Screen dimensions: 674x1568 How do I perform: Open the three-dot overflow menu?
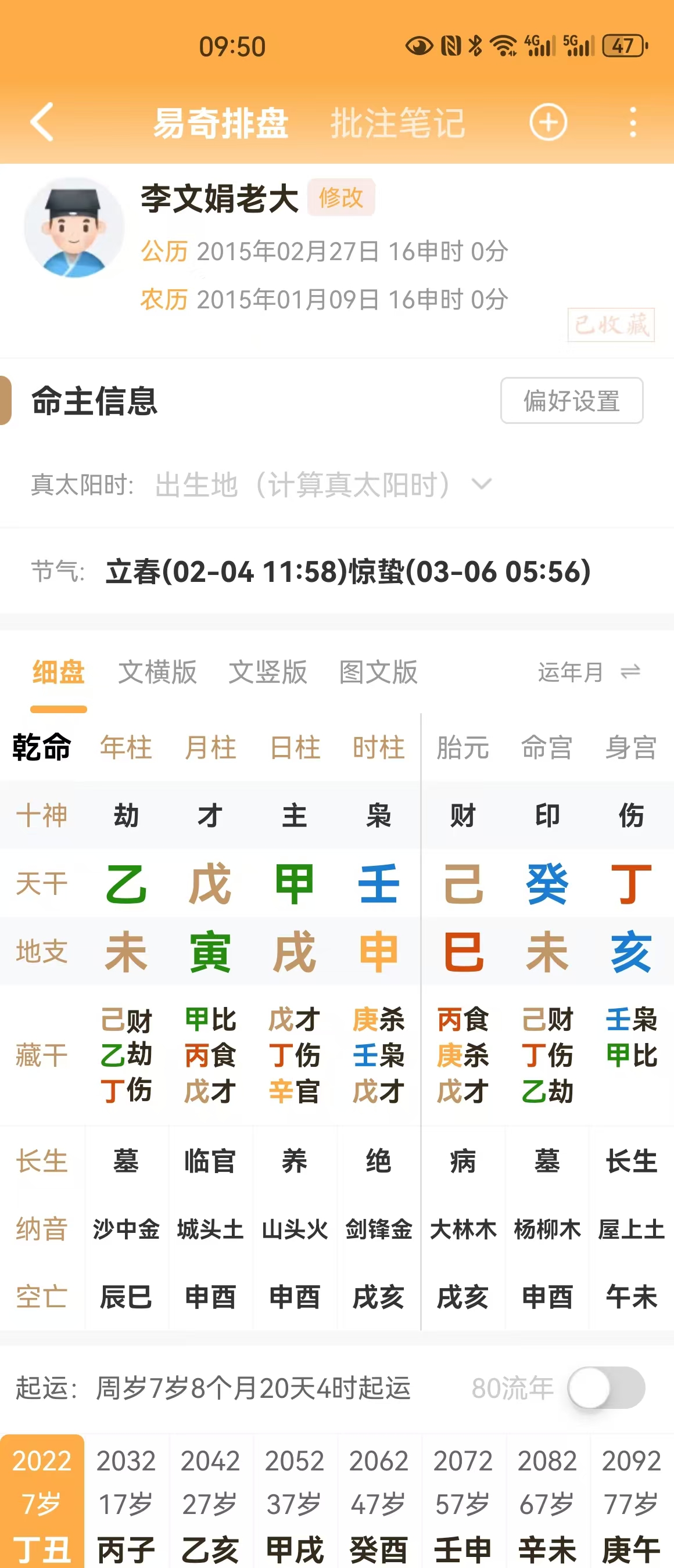pos(633,123)
